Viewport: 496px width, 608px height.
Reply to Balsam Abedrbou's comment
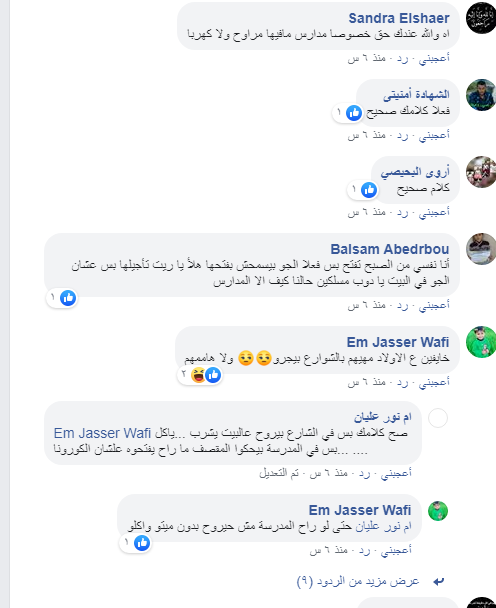[403, 306]
